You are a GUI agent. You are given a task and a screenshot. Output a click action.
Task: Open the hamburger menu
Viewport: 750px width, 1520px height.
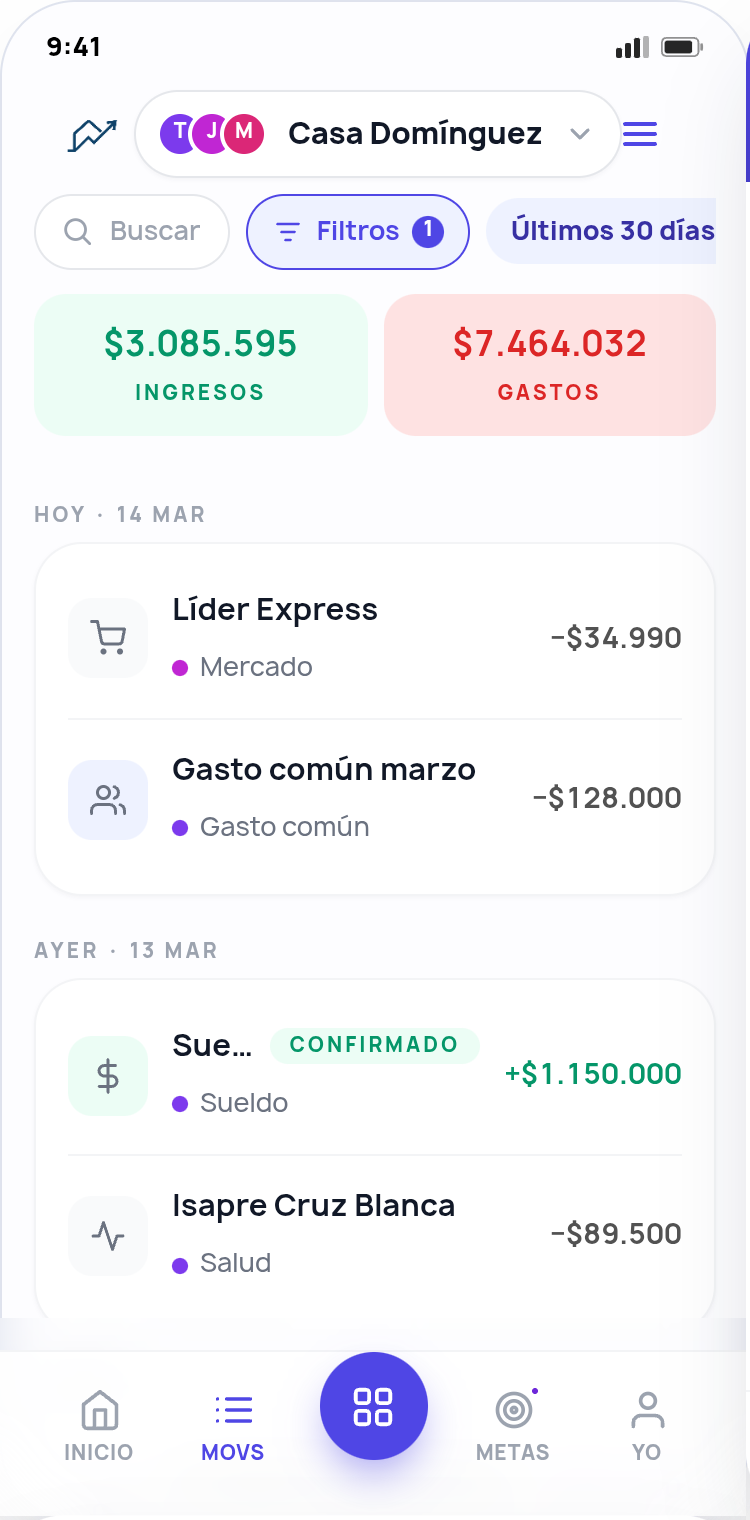(640, 134)
